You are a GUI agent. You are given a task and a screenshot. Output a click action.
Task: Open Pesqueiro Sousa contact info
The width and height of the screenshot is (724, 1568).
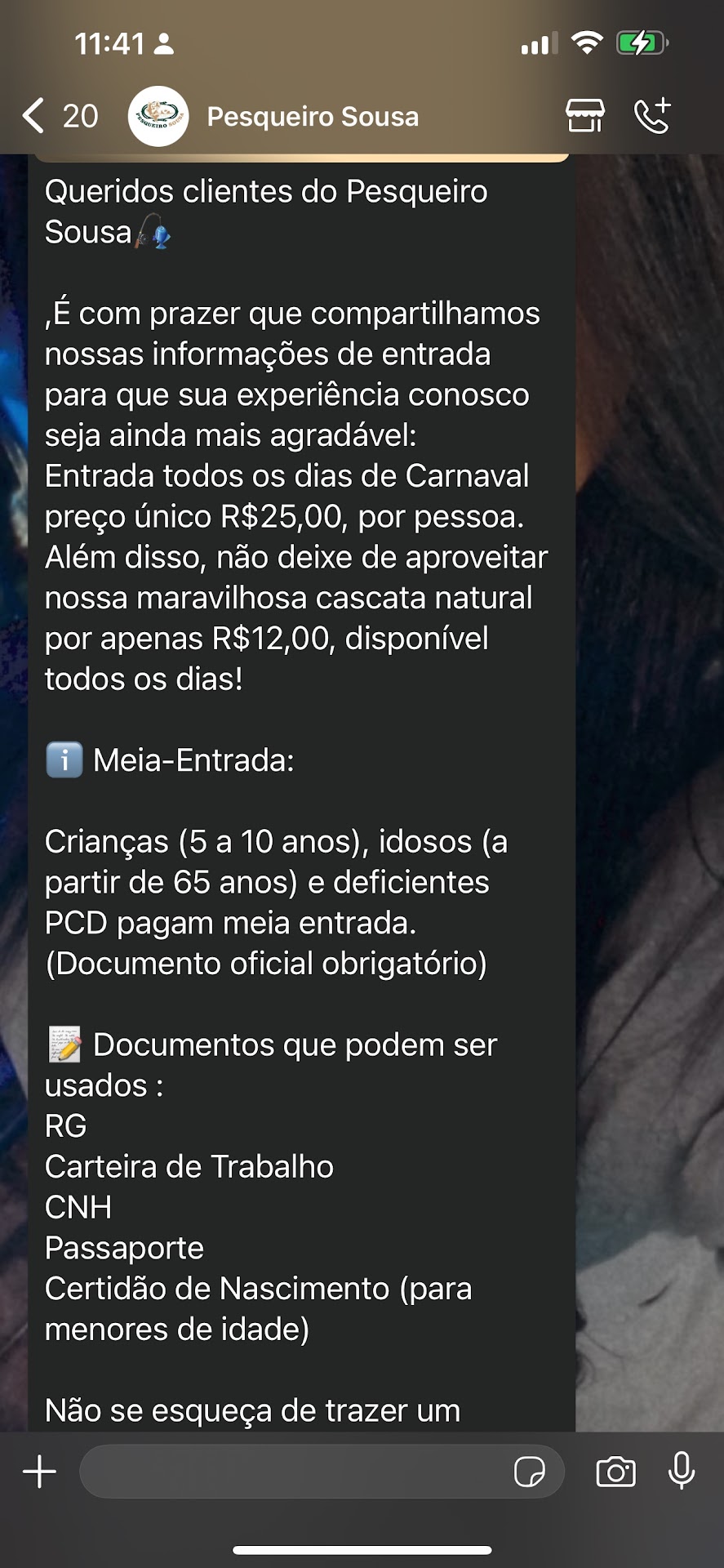point(312,117)
